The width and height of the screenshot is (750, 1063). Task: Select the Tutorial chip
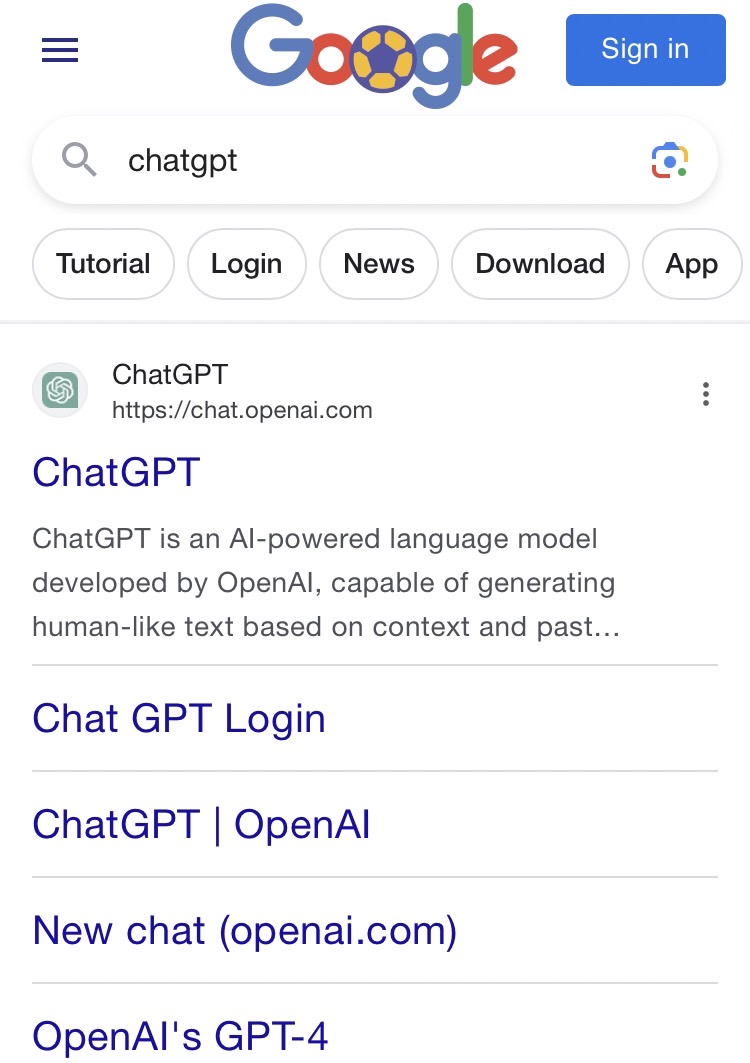coord(103,264)
